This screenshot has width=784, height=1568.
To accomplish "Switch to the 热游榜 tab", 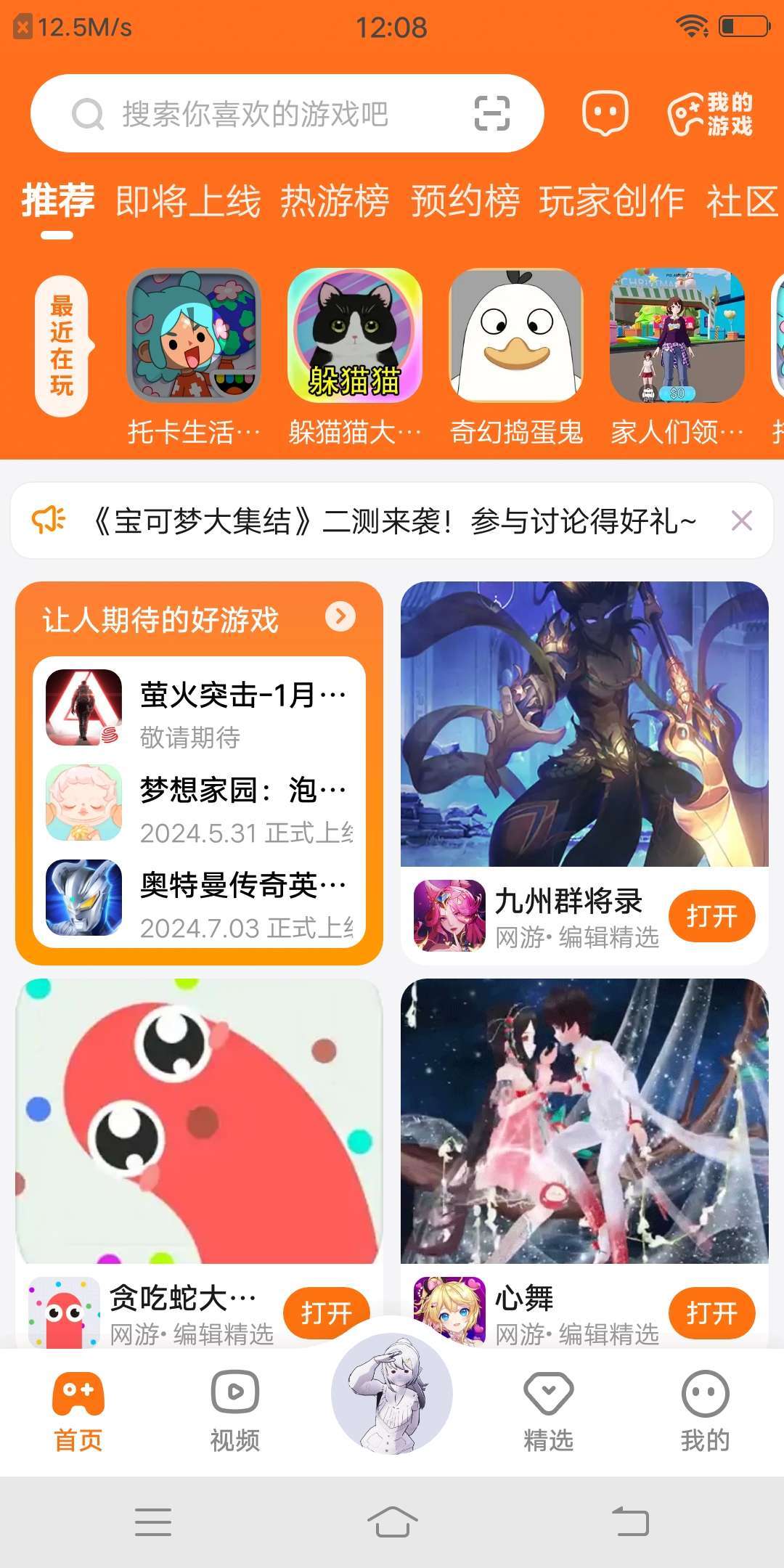I will coord(335,201).
